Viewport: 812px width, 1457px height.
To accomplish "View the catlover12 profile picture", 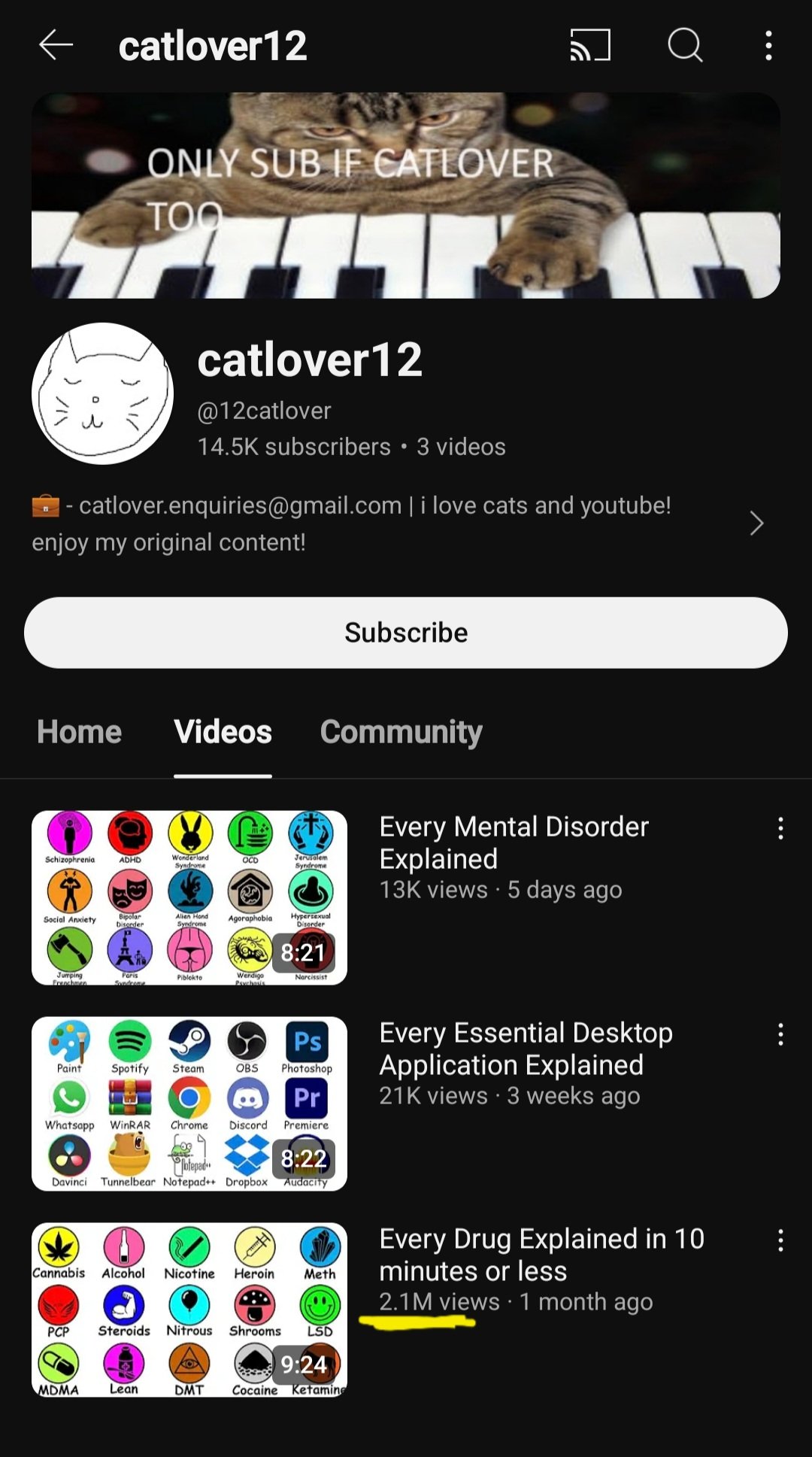I will tap(103, 393).
